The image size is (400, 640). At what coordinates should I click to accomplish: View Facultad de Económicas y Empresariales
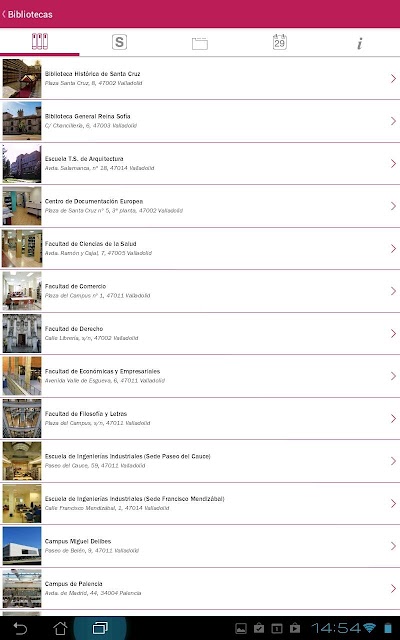pyautogui.click(x=200, y=376)
